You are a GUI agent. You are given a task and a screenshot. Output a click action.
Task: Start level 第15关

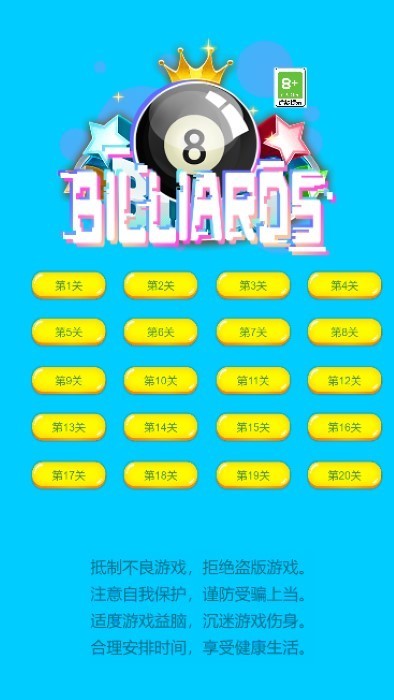(253, 427)
